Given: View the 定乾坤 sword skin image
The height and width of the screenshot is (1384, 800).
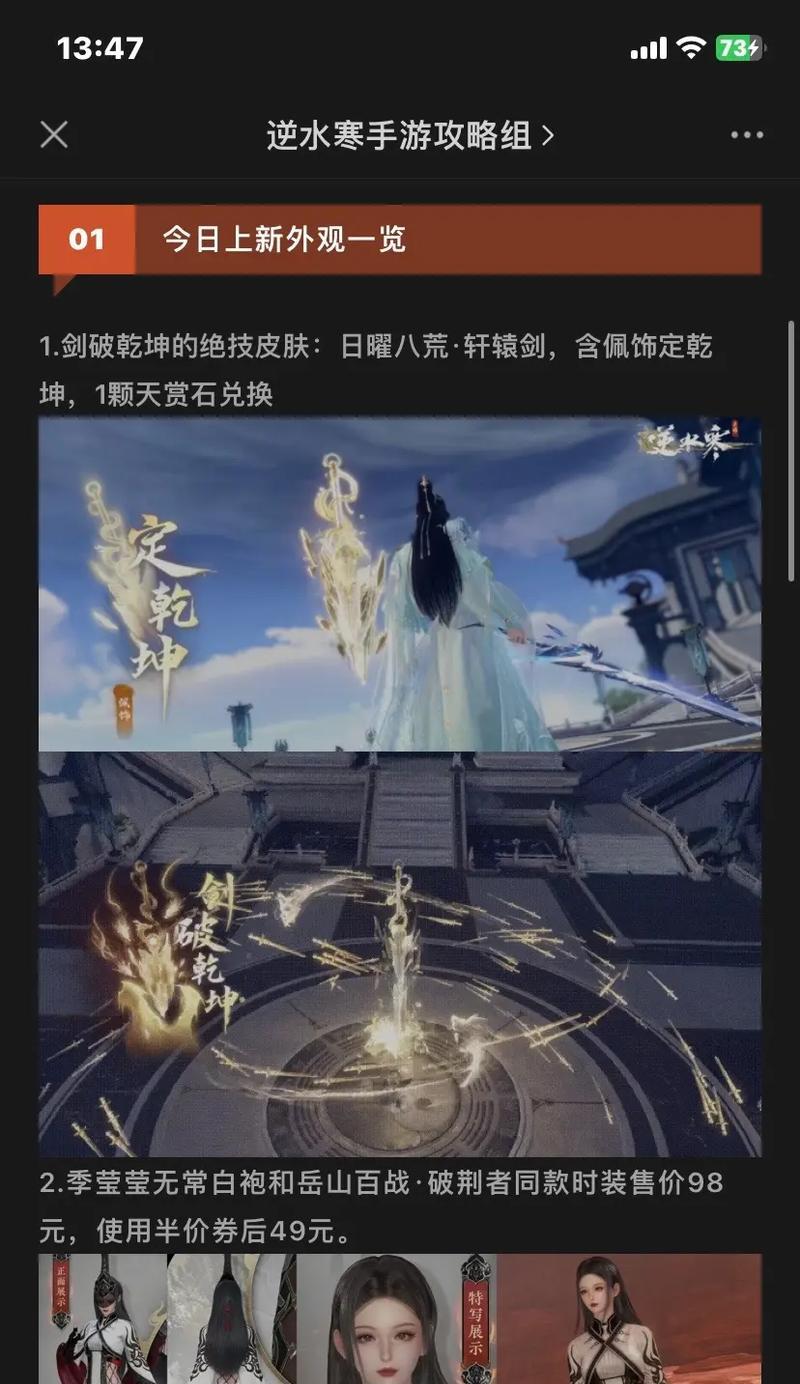Looking at the screenshot, I should coord(400,584).
